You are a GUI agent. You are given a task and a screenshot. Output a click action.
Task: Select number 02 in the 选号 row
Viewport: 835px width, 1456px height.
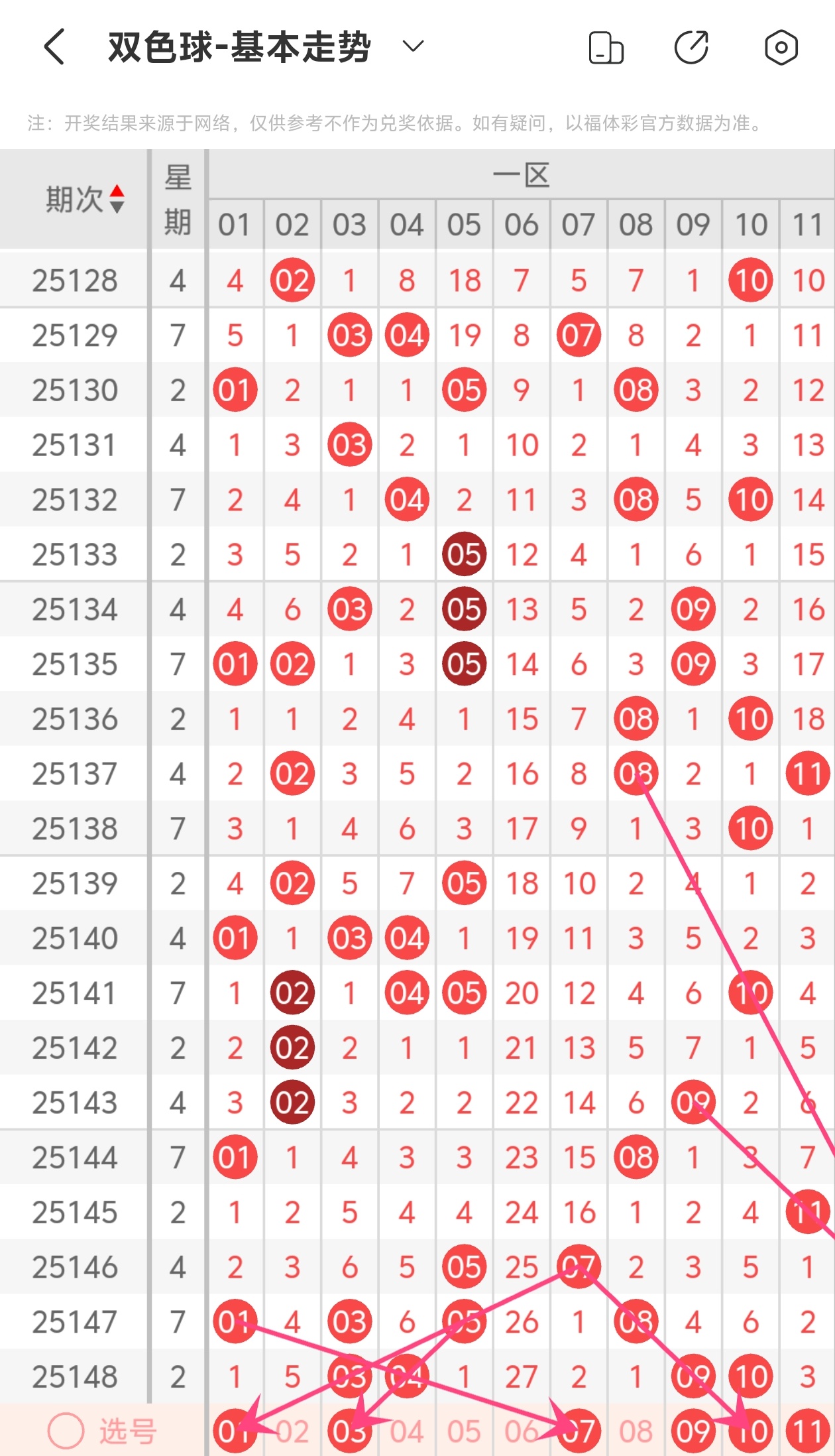point(292,1432)
